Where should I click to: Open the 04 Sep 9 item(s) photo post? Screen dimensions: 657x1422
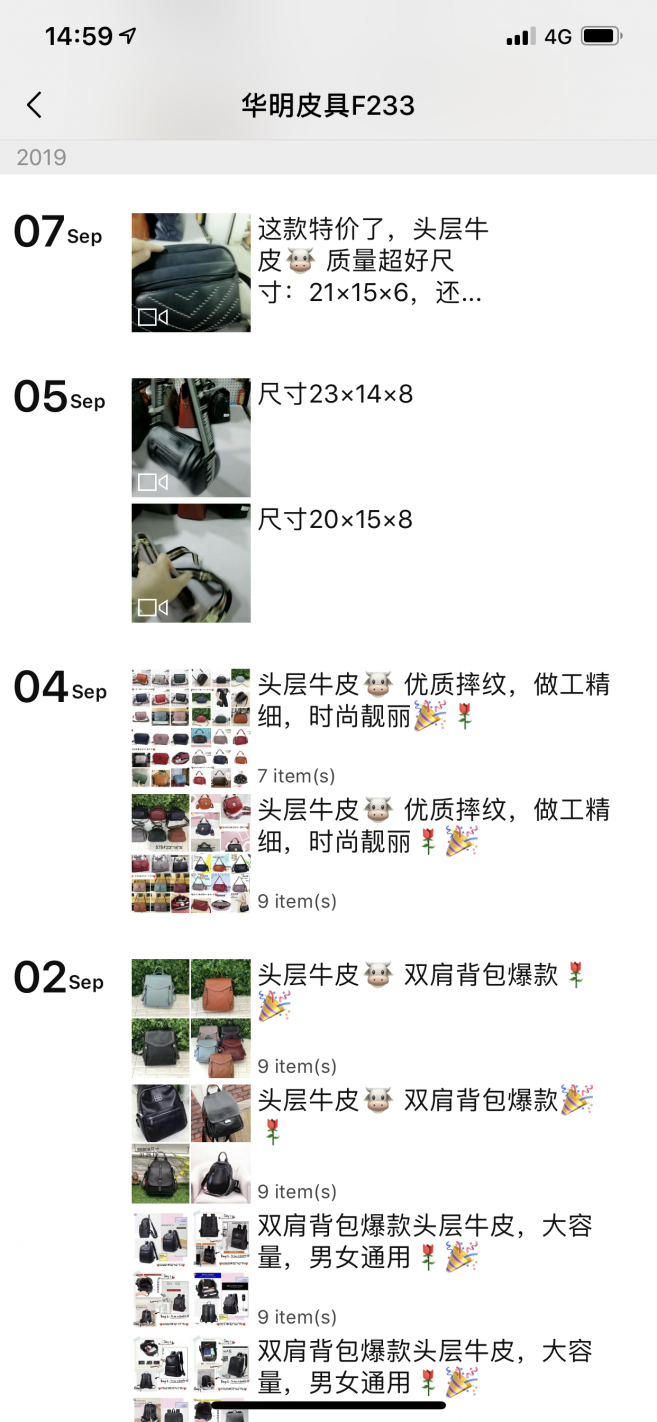click(191, 853)
